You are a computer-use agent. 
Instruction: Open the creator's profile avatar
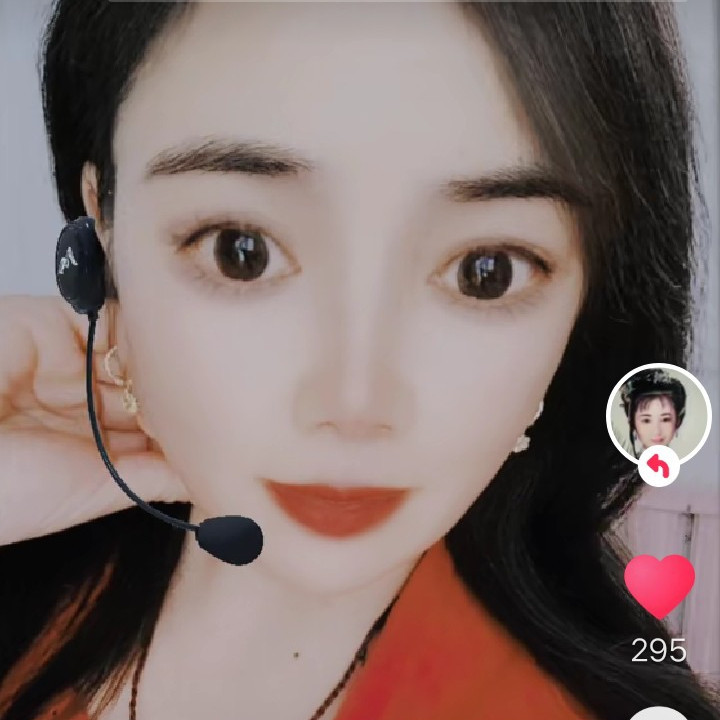pyautogui.click(x=659, y=413)
